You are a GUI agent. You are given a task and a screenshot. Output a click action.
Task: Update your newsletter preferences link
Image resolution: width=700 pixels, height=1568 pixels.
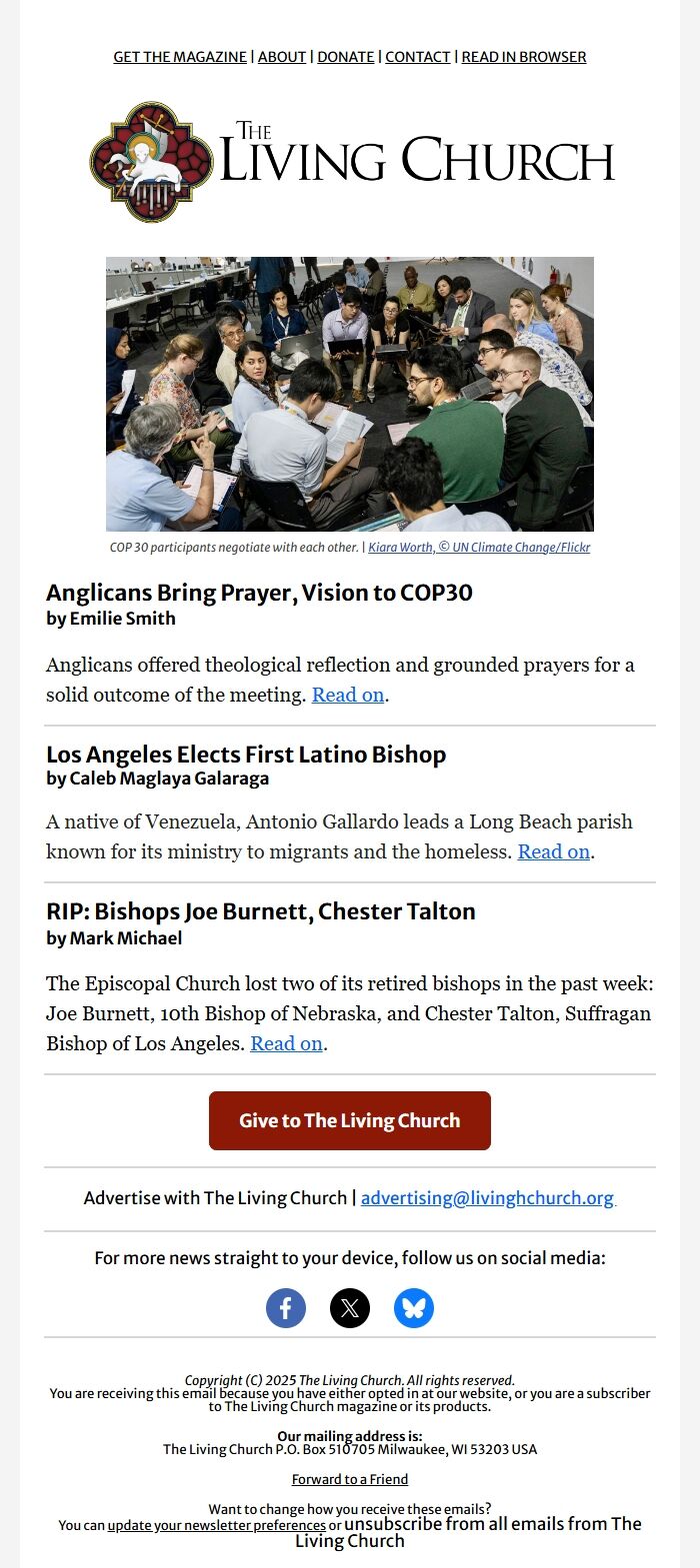(217, 1526)
